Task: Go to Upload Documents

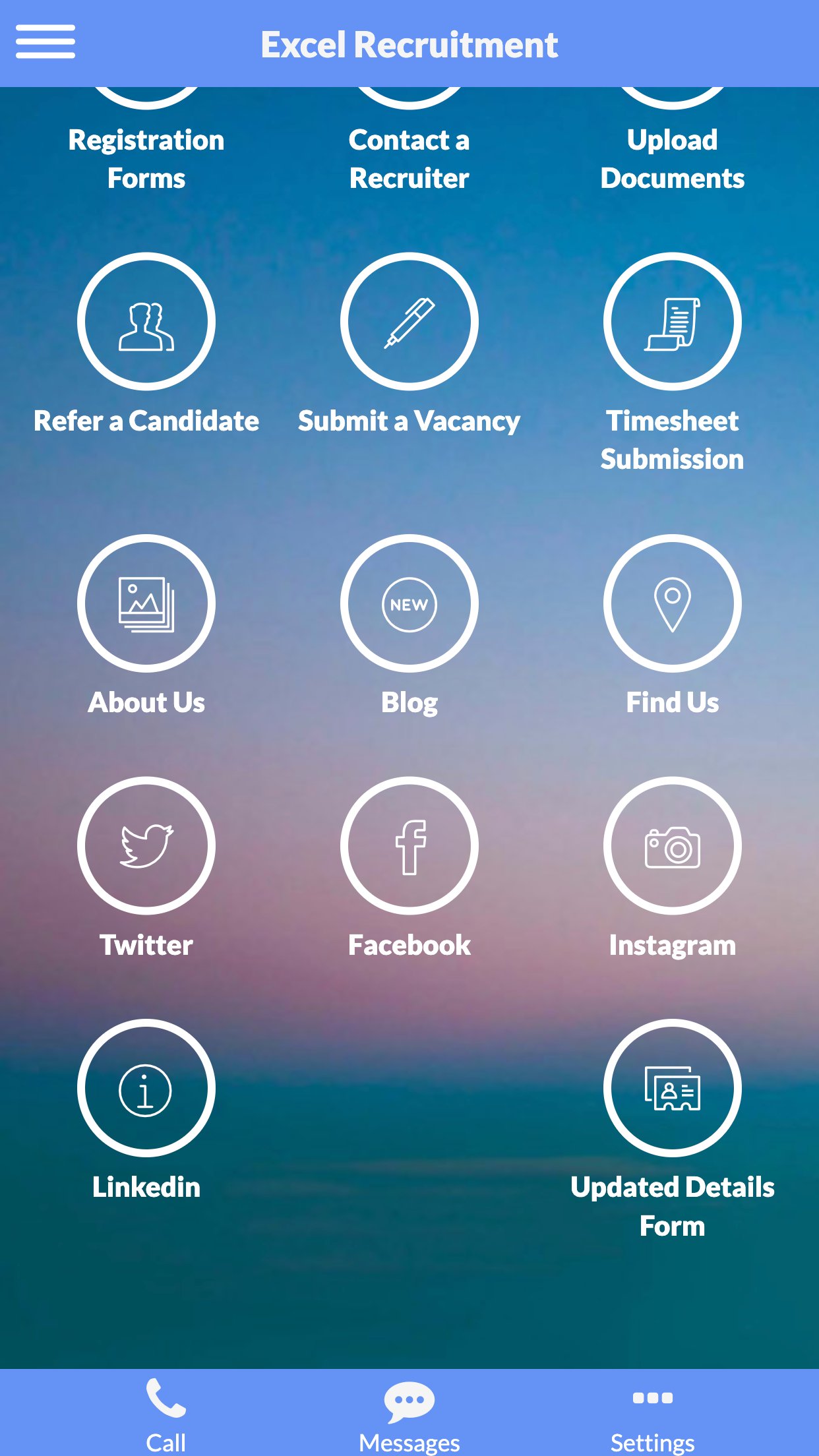Action: point(672,158)
